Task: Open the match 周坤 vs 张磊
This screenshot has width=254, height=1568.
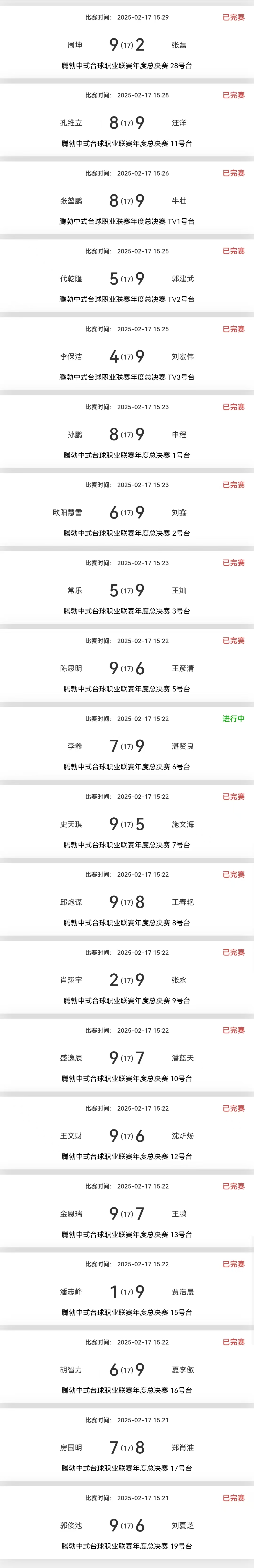Action: pyautogui.click(x=127, y=44)
